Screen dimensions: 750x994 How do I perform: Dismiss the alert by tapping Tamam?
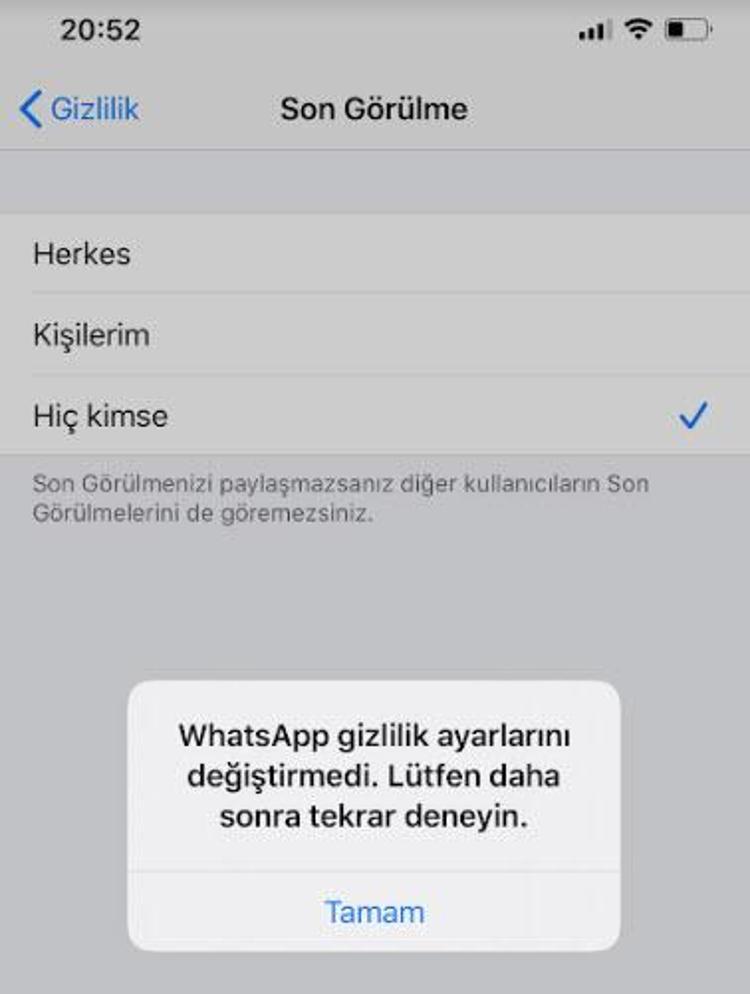[x=374, y=911]
